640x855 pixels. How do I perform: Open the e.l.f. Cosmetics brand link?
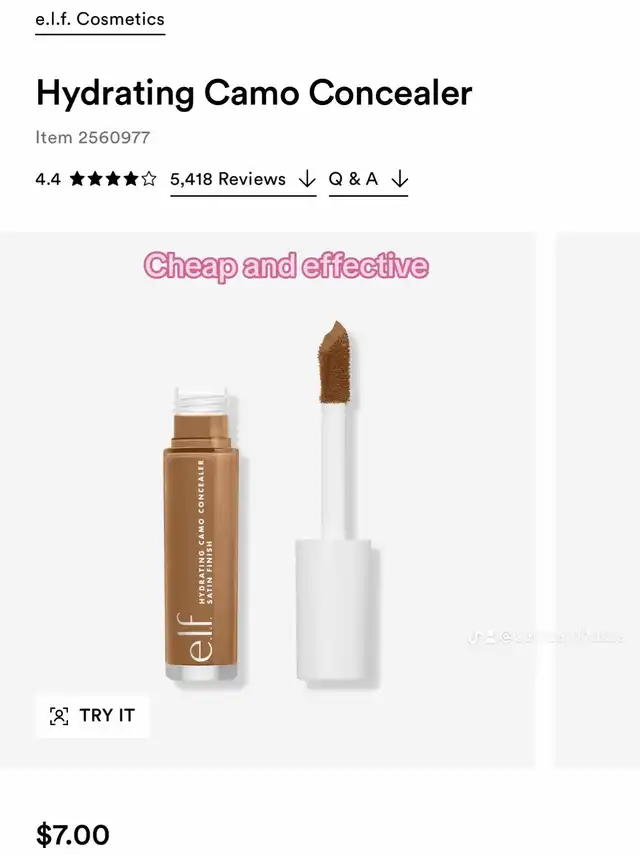coord(100,19)
